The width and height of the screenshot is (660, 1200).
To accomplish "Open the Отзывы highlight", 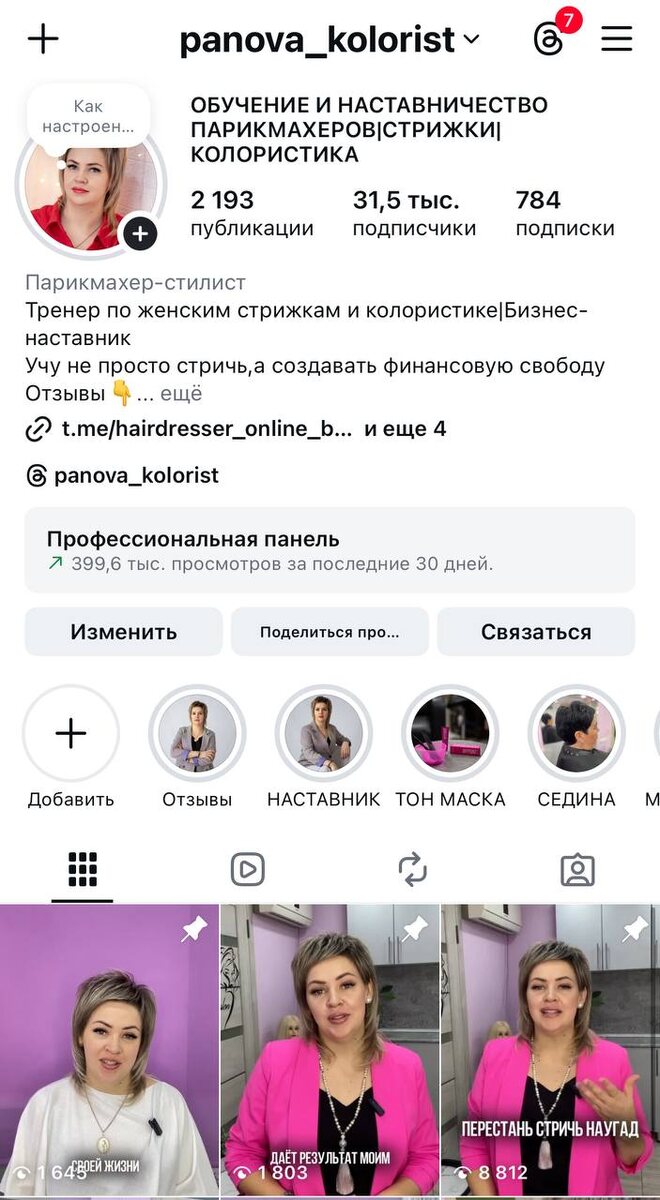I will [x=197, y=734].
